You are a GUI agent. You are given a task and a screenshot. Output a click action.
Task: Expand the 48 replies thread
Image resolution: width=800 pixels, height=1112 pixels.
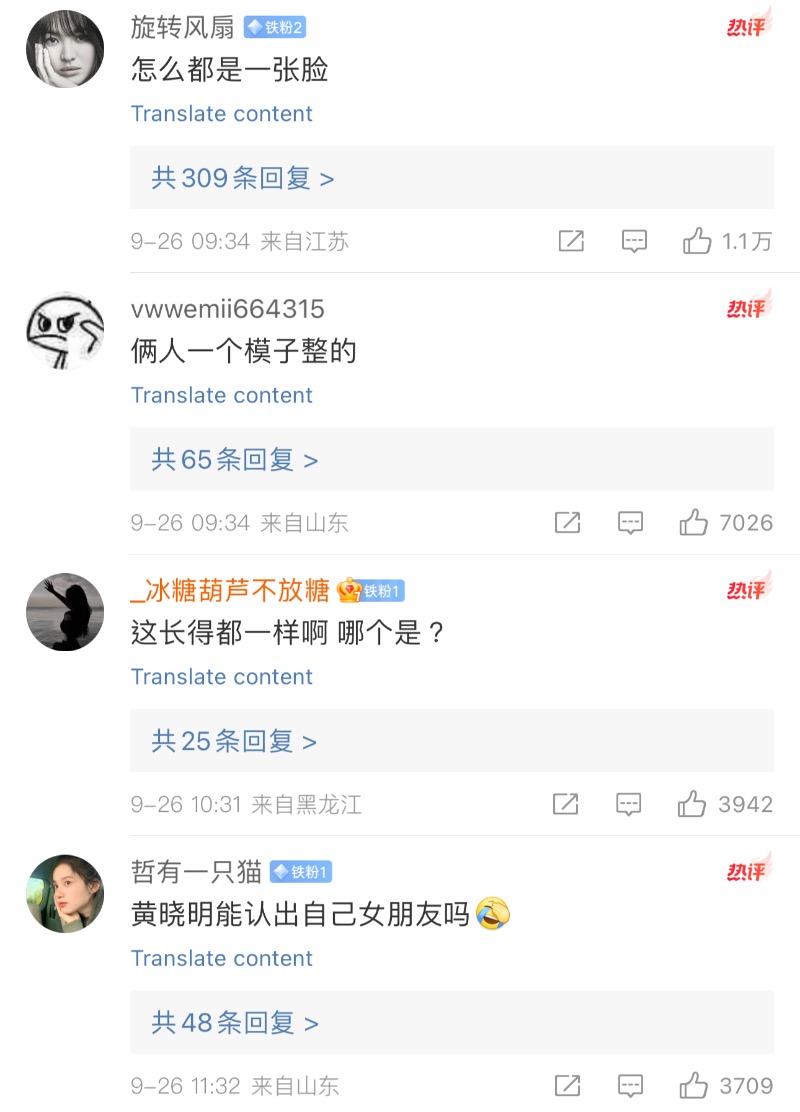(235, 1023)
